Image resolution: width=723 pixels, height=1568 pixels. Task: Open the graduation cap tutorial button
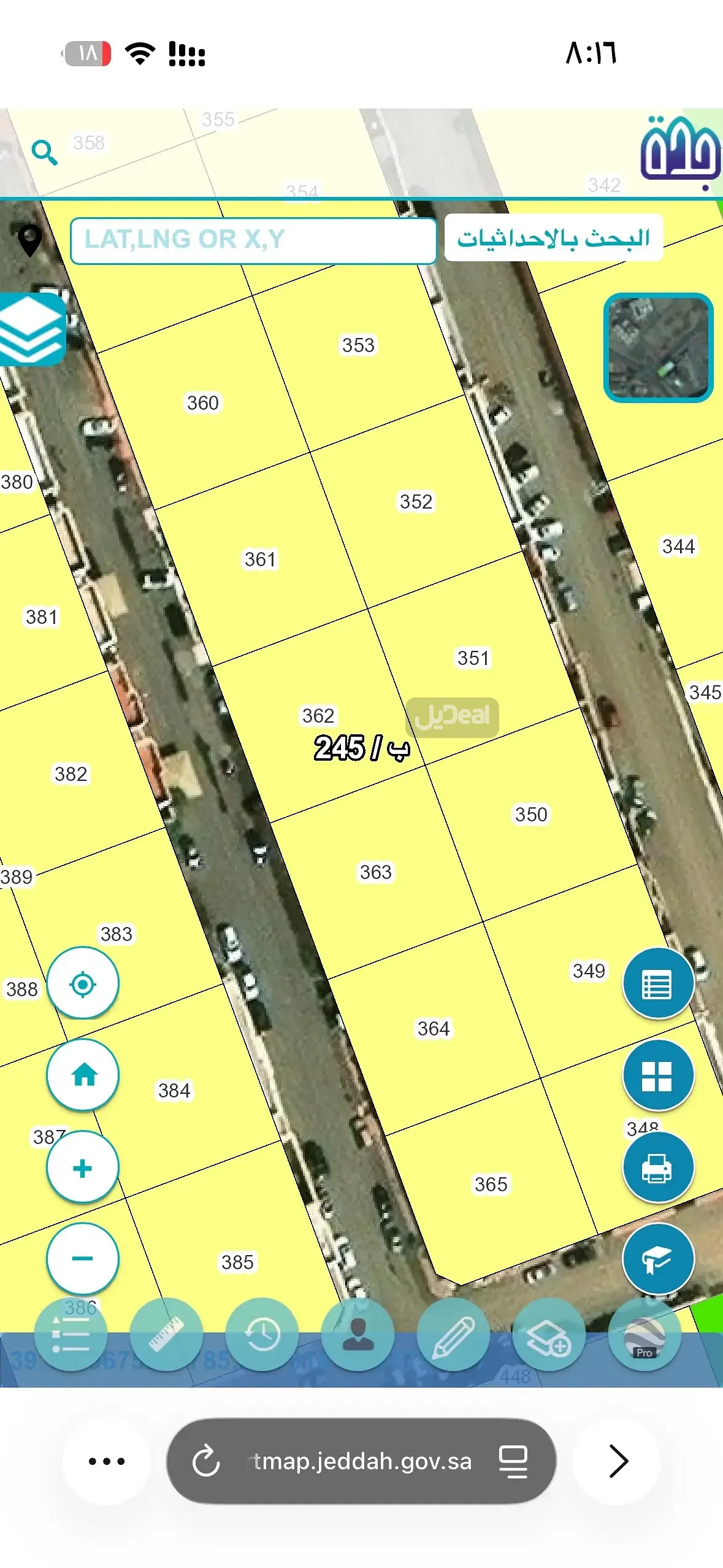[657, 1258]
